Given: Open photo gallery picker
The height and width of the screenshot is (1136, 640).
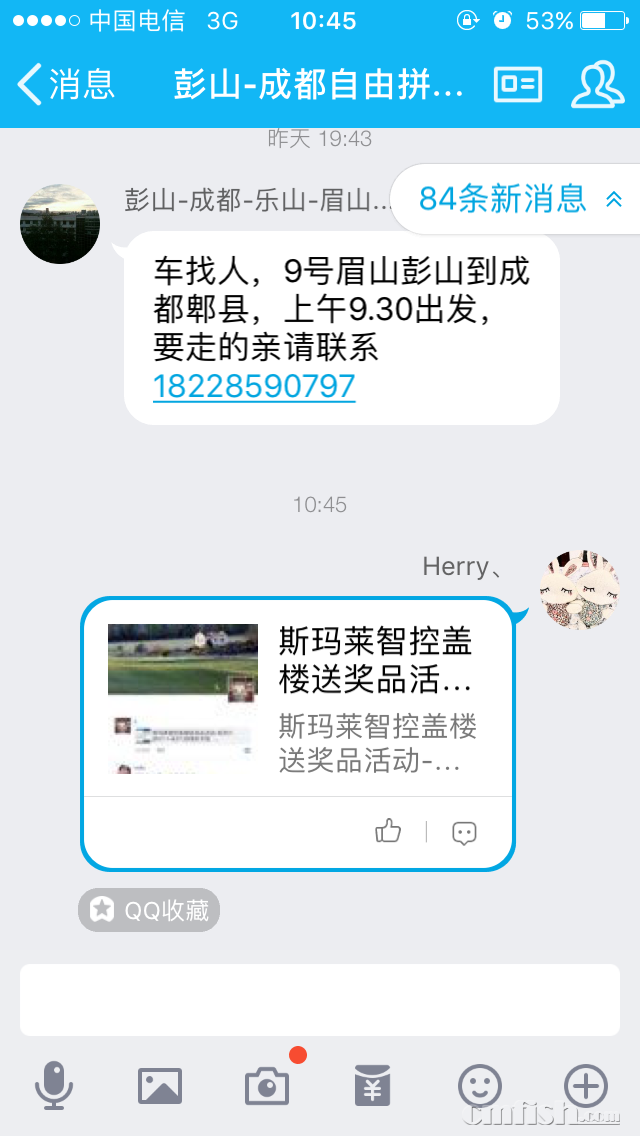Looking at the screenshot, I should pos(160,1085).
